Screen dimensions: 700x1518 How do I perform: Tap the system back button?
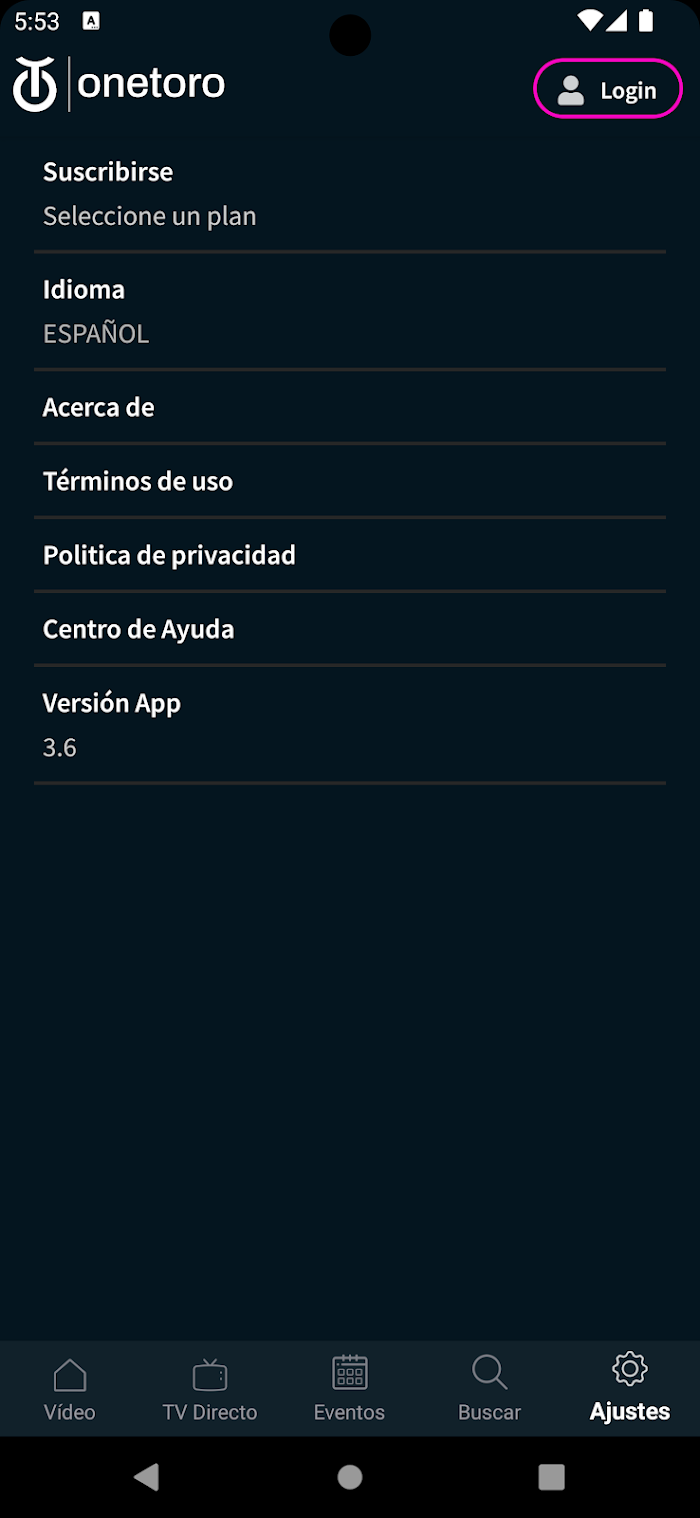(147, 1477)
